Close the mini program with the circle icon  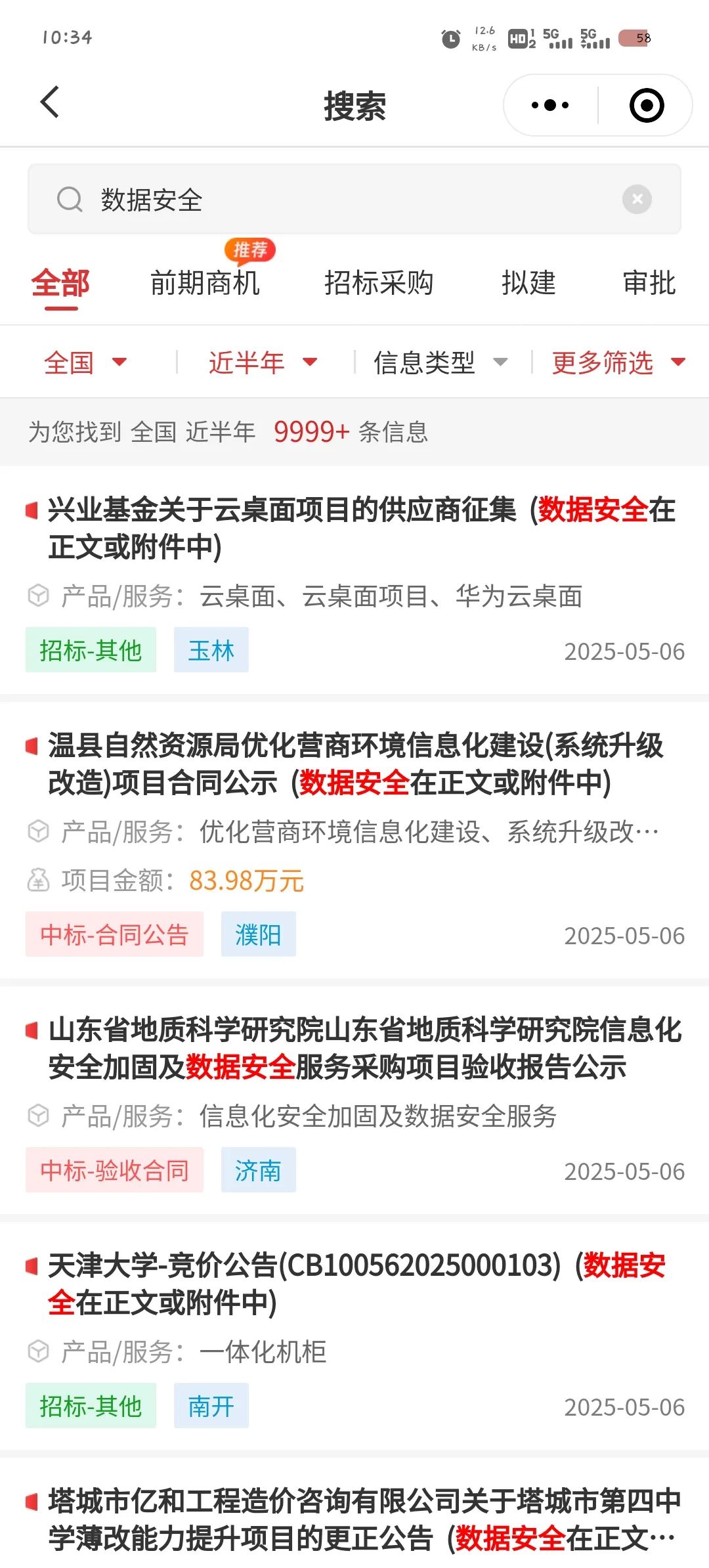(x=647, y=105)
